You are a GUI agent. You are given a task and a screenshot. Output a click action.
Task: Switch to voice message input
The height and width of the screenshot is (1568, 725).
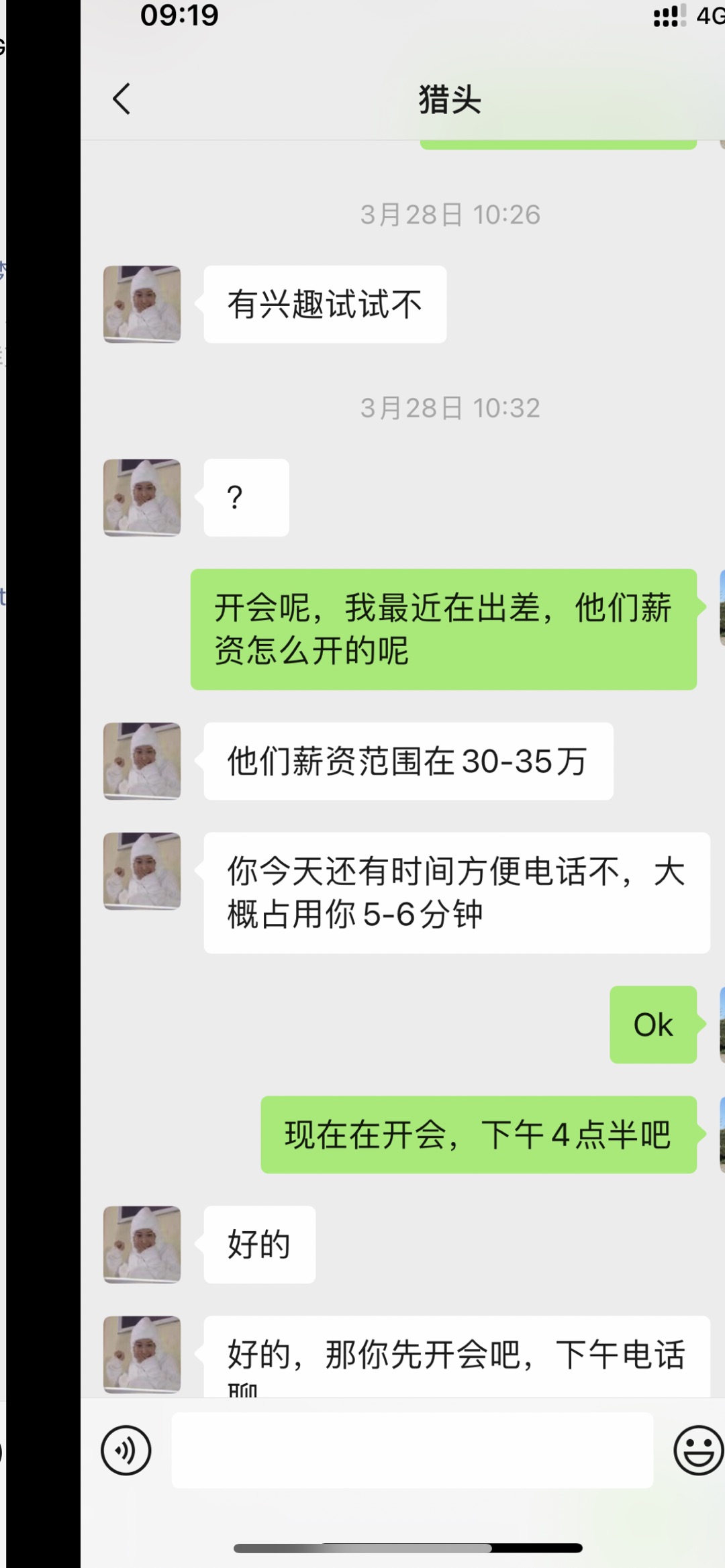[x=126, y=1450]
